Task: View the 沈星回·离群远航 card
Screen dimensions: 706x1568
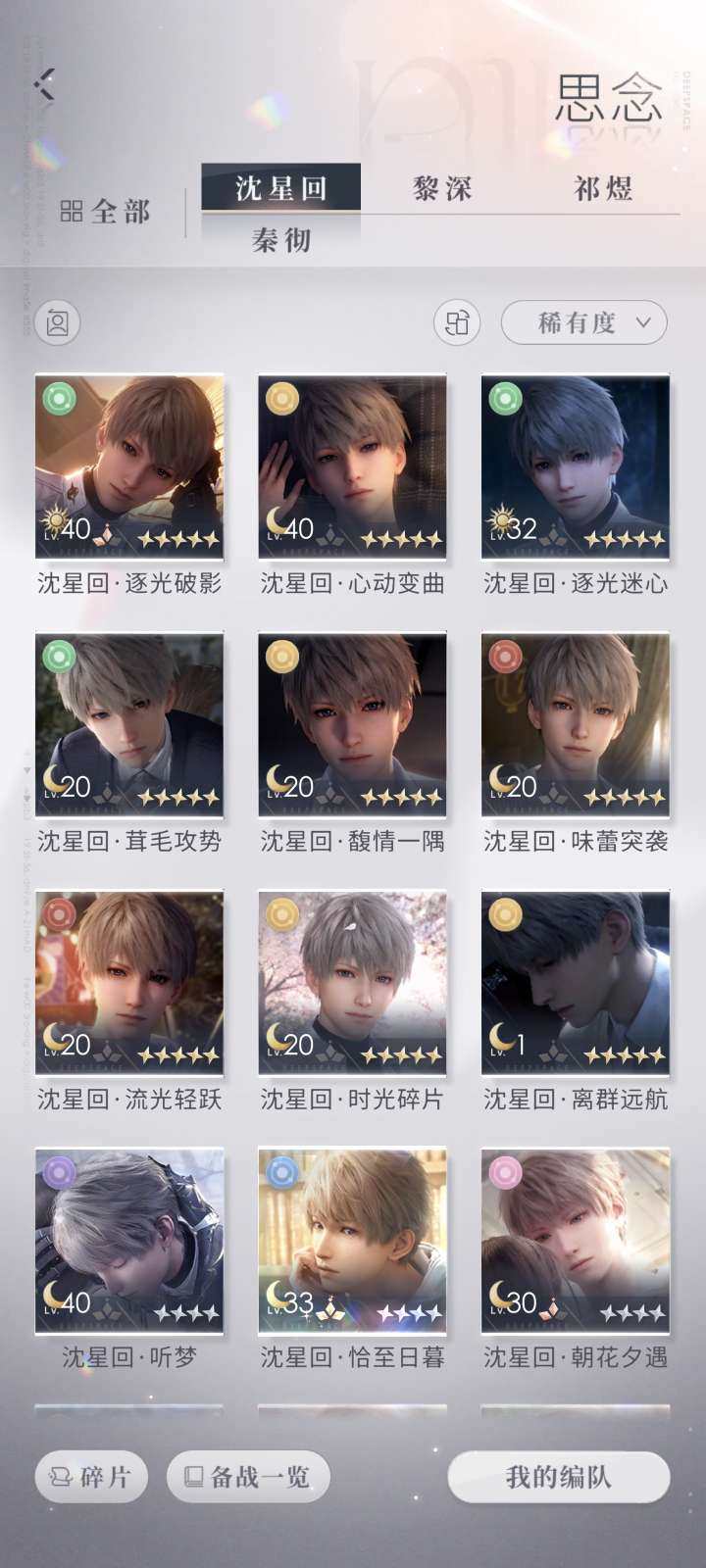Action: coord(576,983)
